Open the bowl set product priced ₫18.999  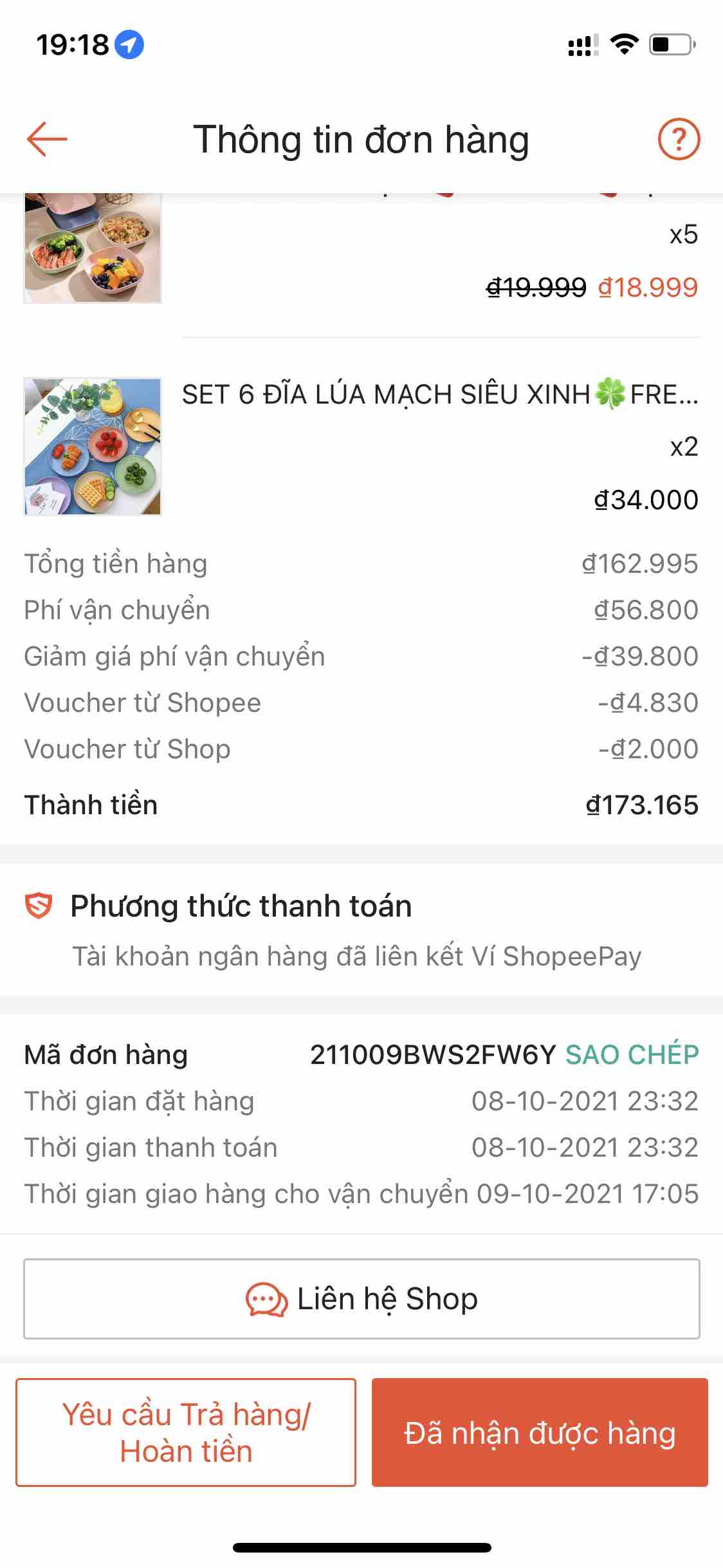click(93, 248)
